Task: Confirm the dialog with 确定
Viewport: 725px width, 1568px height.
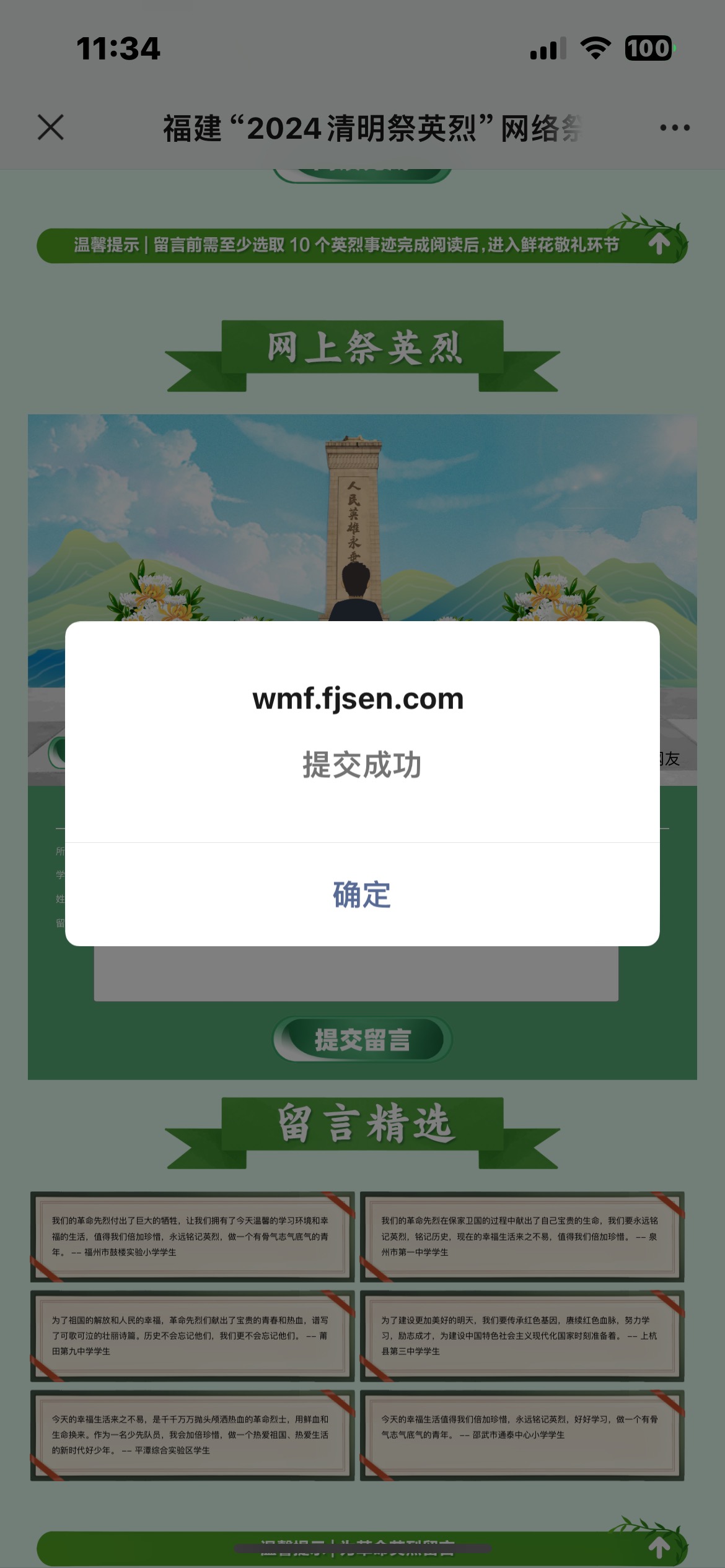Action: coord(362,894)
